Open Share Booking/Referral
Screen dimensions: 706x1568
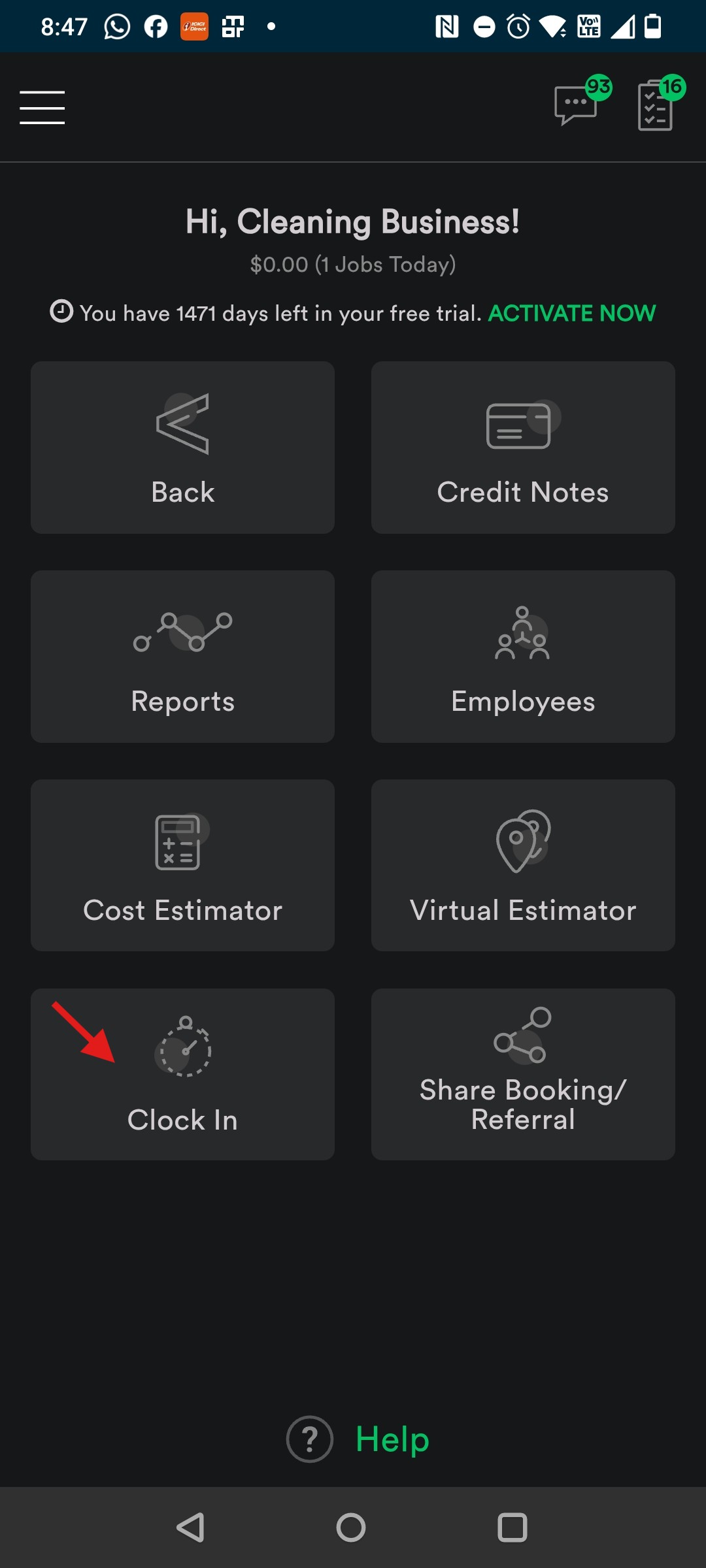point(523,1074)
